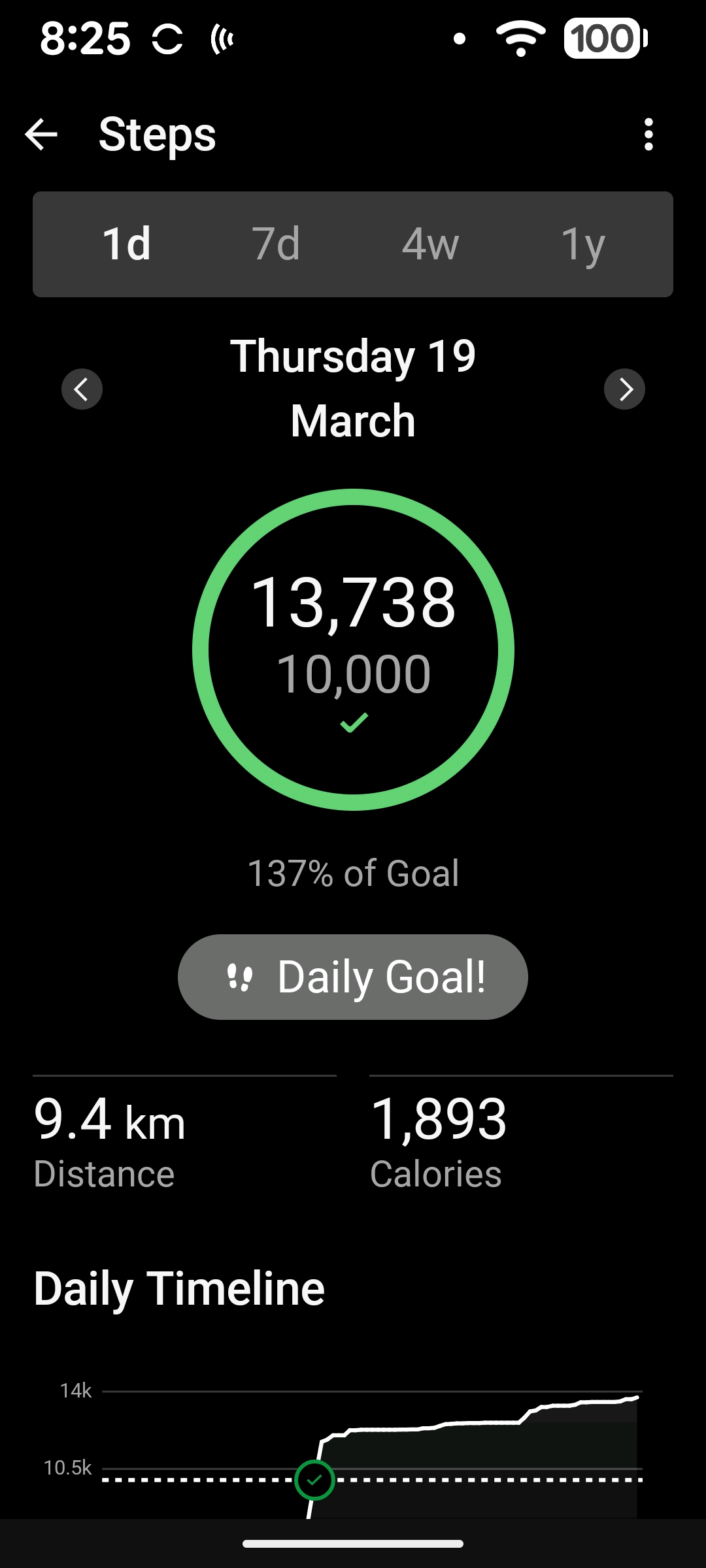
Task: Open the three-dot overflow menu
Action: point(648,135)
